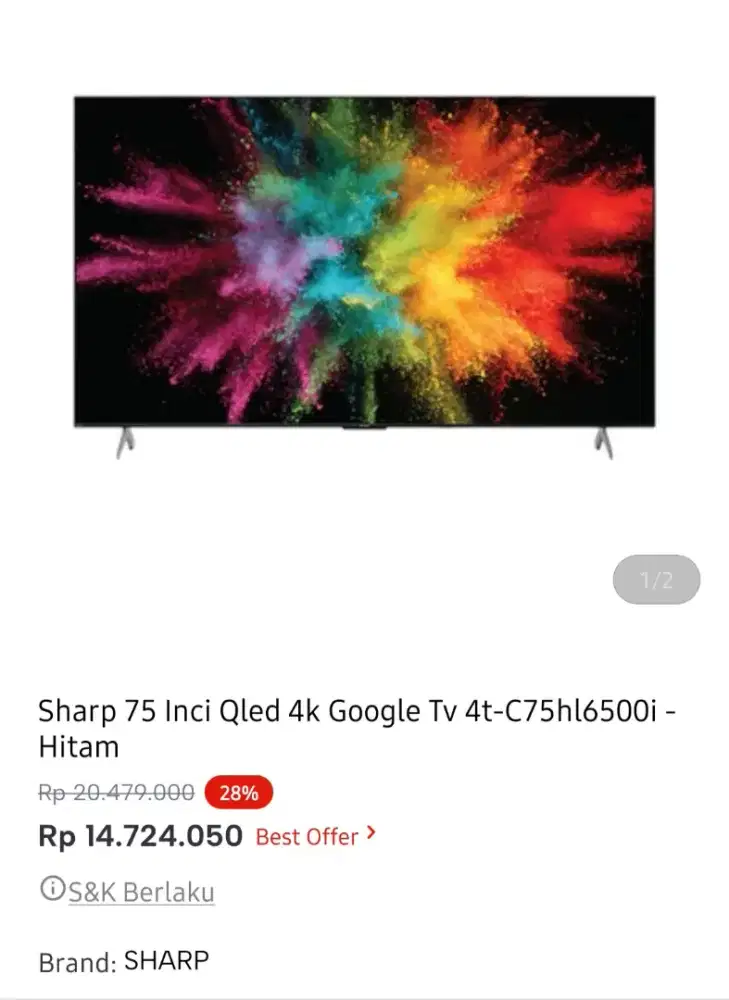Click the discount percentage label in red
The height and width of the screenshot is (1000, 729).
tap(236, 793)
